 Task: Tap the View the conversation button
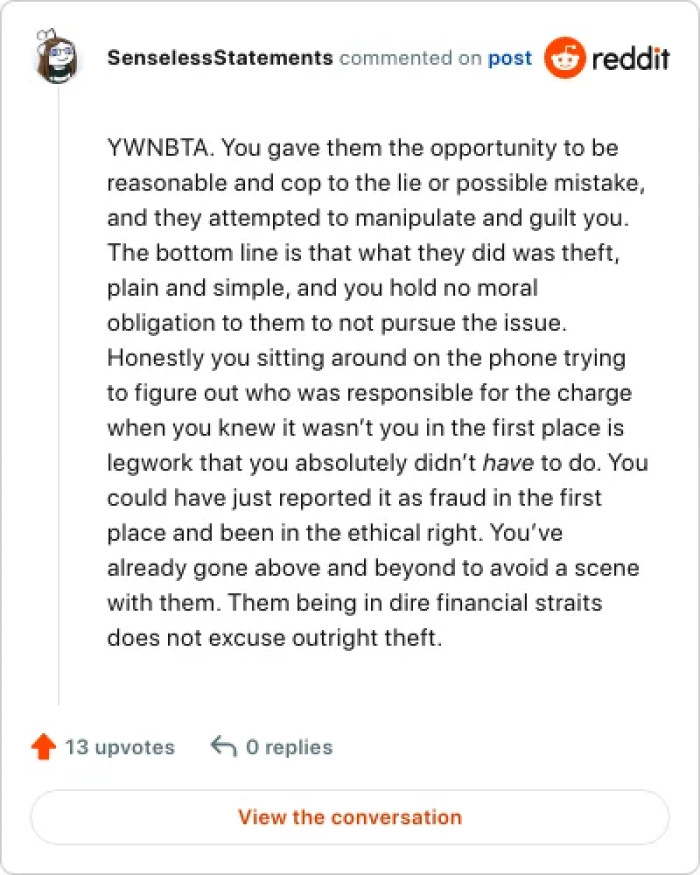[x=349, y=817]
